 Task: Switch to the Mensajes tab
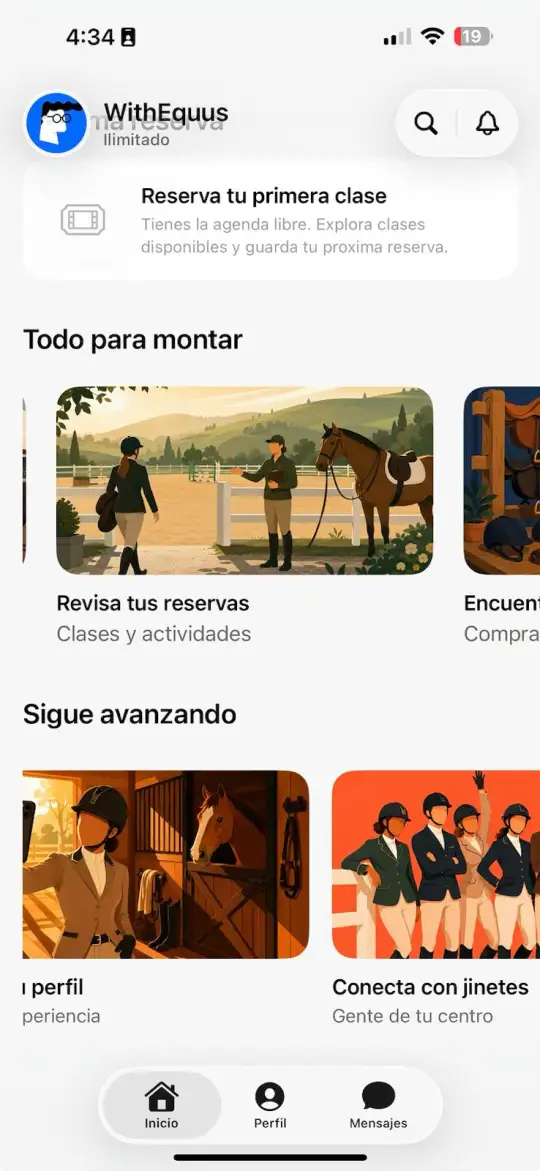tap(379, 1106)
